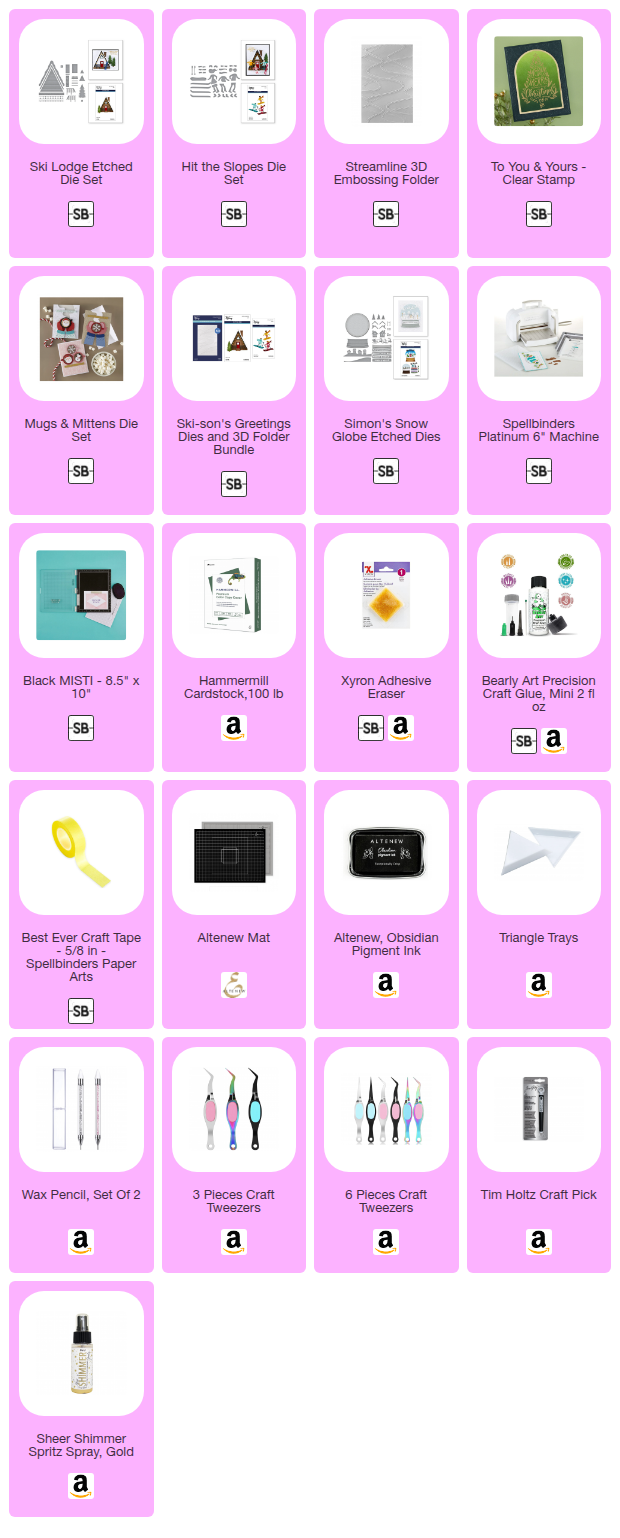Tap the Altenew store icon under Altenew Mat
Screen dimensions: 620x1538
[x=234, y=985]
